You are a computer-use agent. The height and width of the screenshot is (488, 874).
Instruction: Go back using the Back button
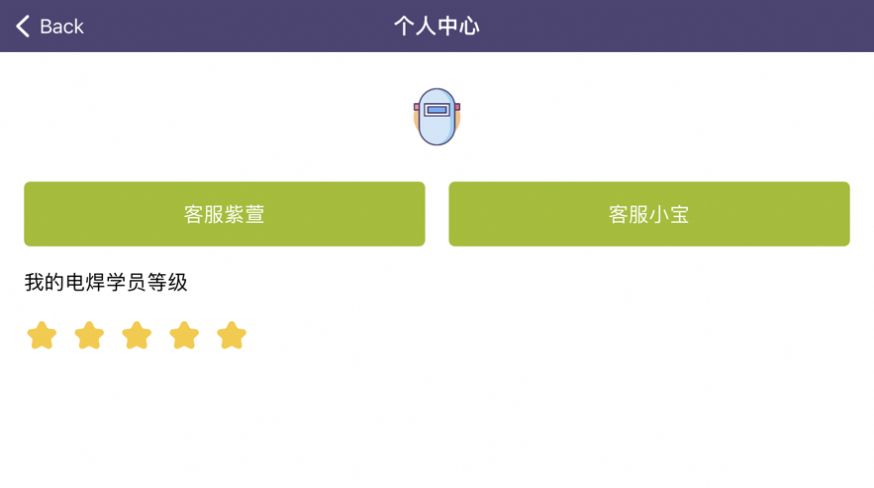[x=50, y=26]
